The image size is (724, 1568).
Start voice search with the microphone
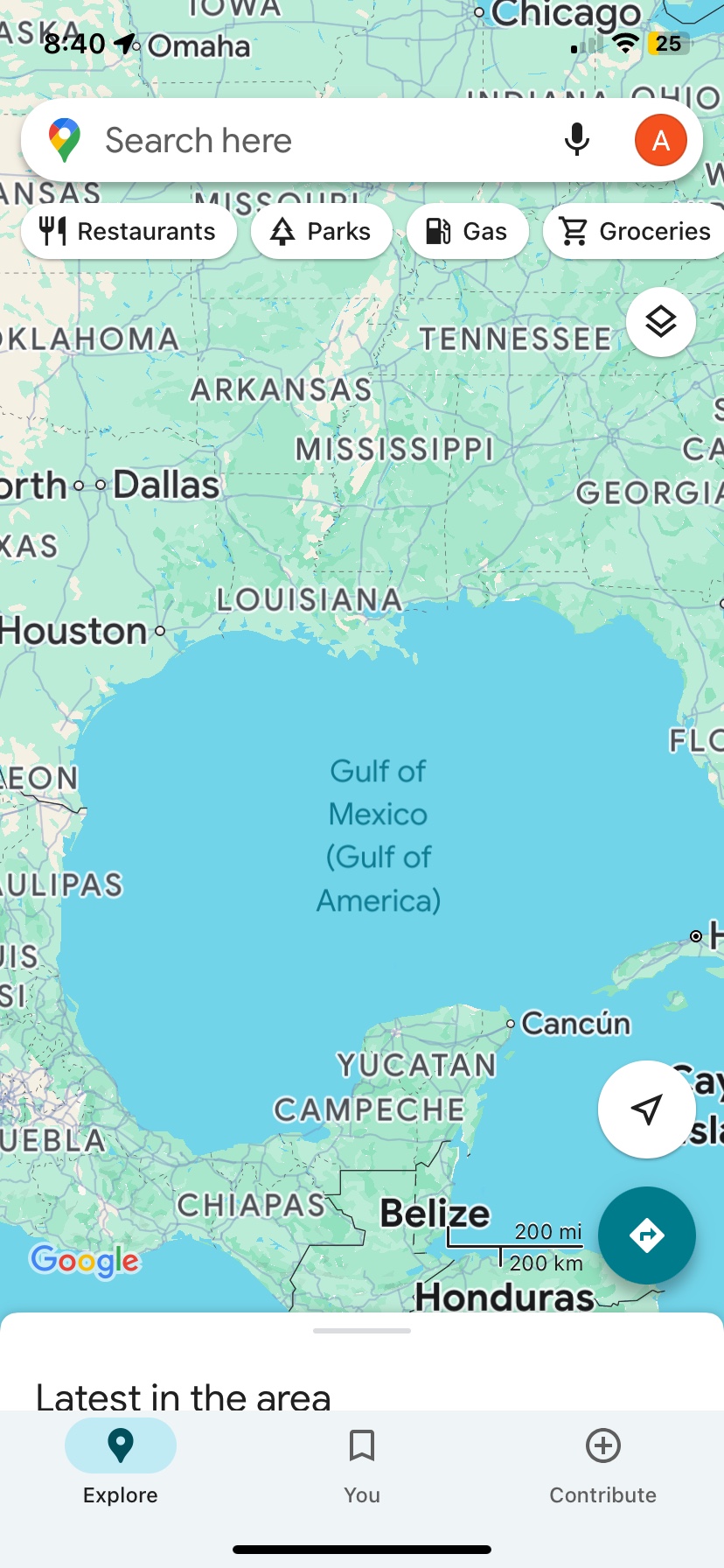tap(576, 140)
